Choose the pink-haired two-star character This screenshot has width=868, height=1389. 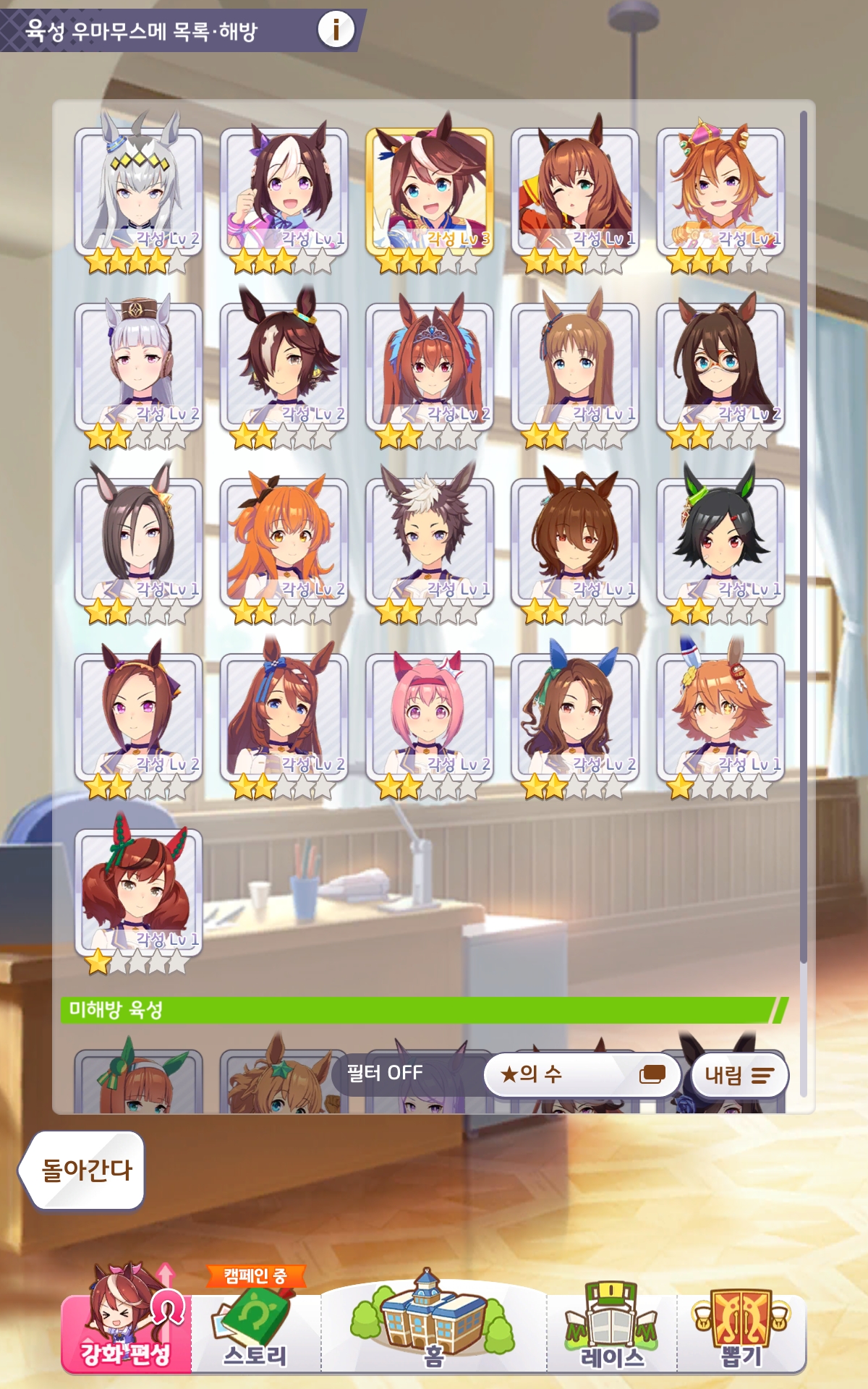(430, 718)
